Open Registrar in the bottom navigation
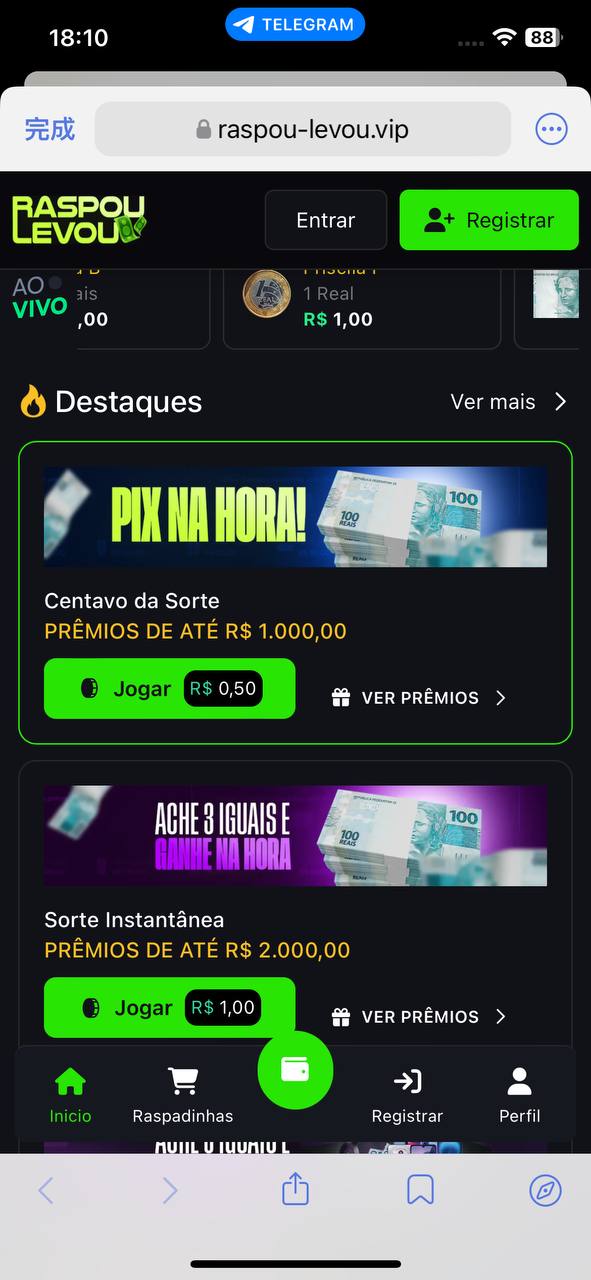The image size is (591, 1280). point(407,1095)
